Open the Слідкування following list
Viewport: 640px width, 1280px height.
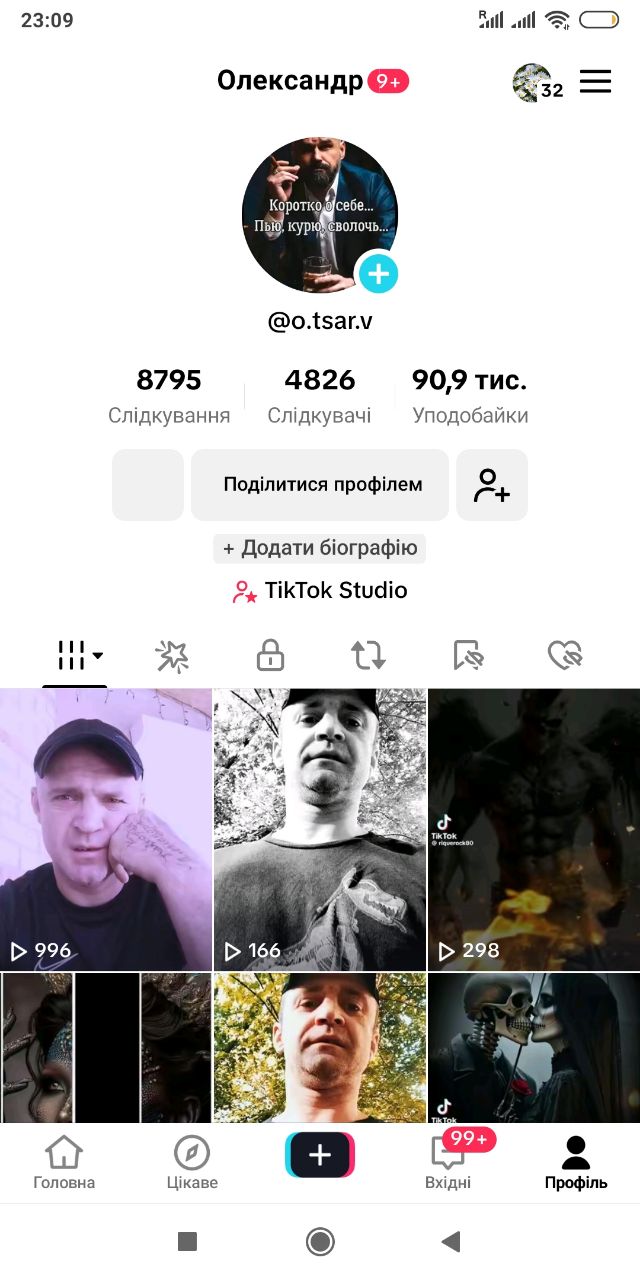[x=169, y=396]
